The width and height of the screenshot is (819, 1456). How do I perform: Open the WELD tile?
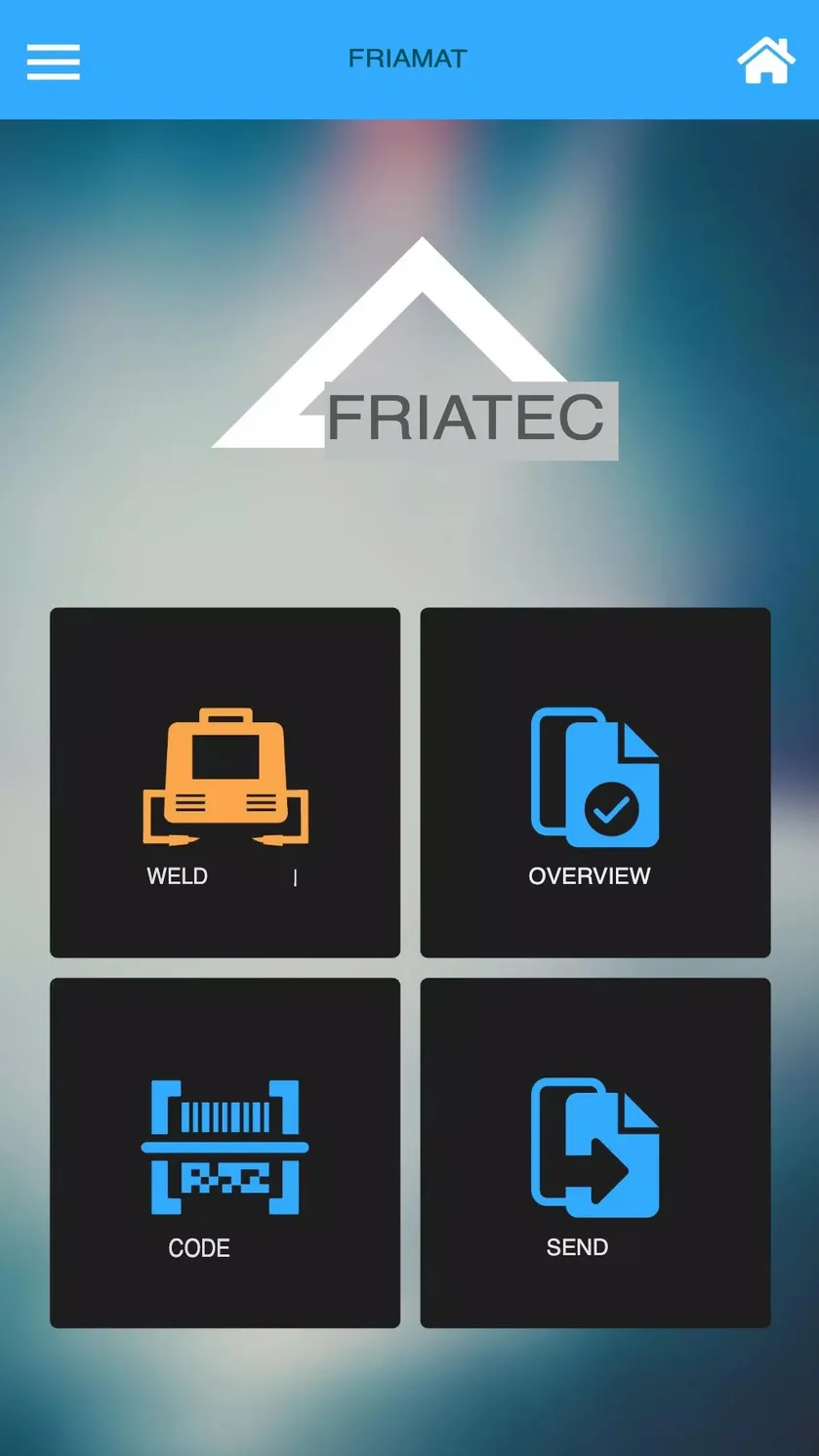[225, 783]
